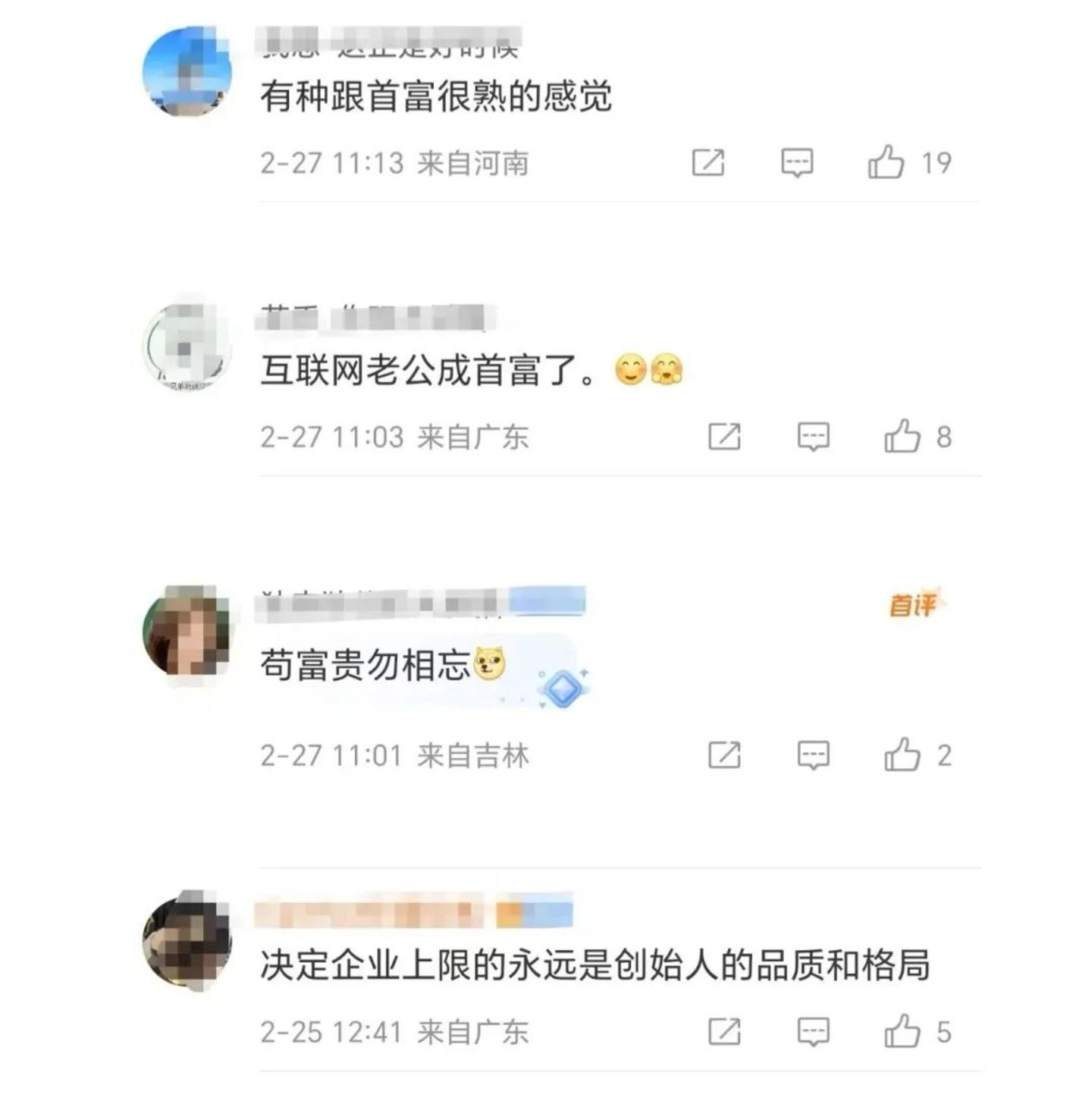Like the comment about 创始人的品质和格局
The height and width of the screenshot is (1104, 1092).
pos(902,1031)
